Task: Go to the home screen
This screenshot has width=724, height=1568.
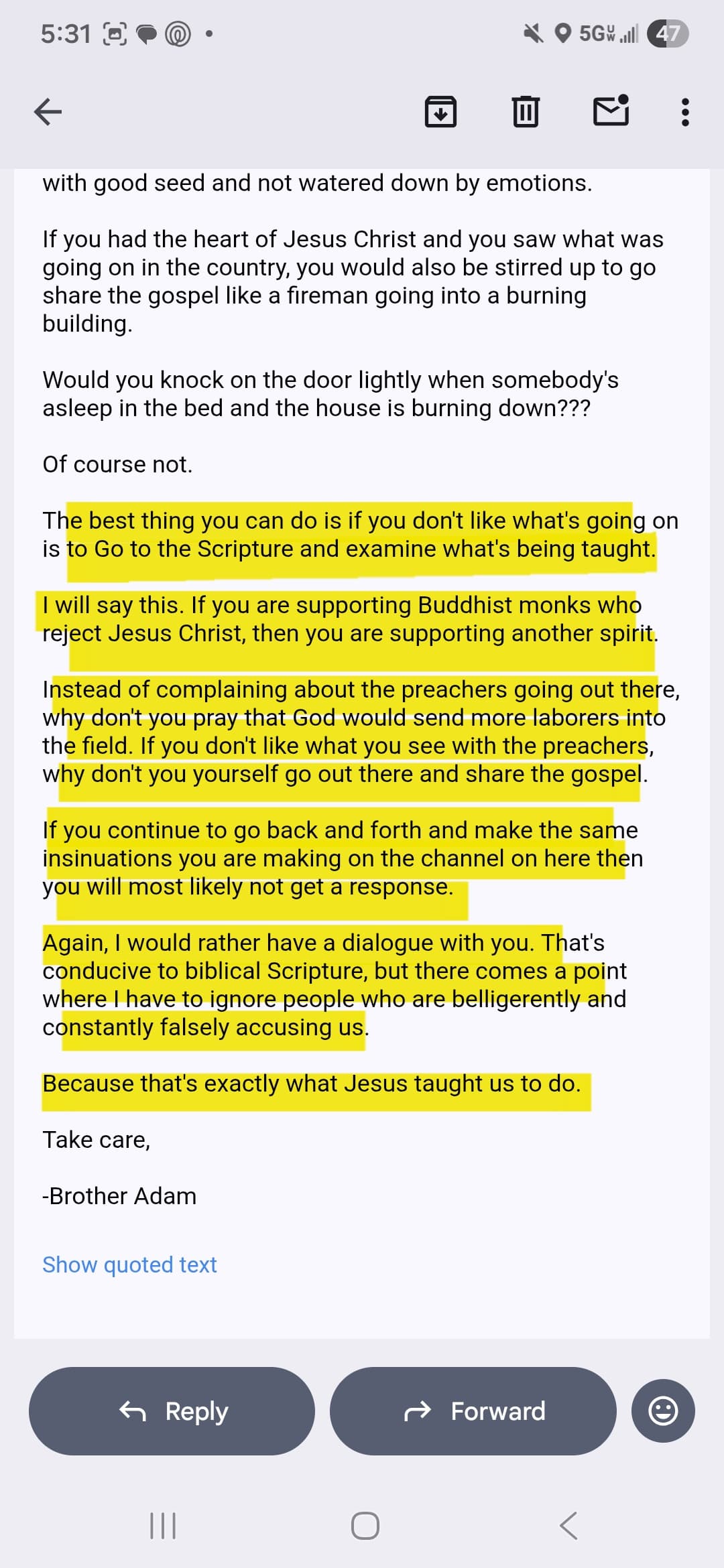Action: point(365,1525)
